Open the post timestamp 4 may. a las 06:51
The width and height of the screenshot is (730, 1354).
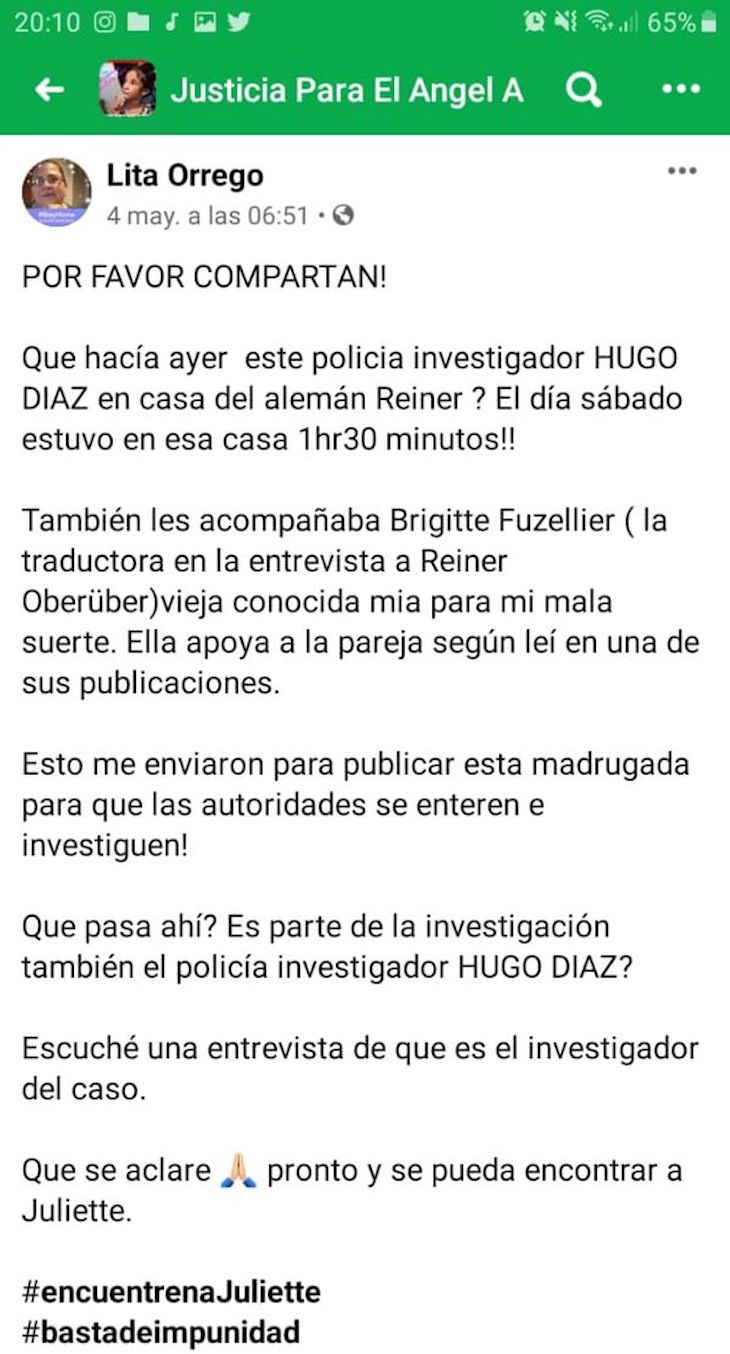pyautogui.click(x=207, y=214)
